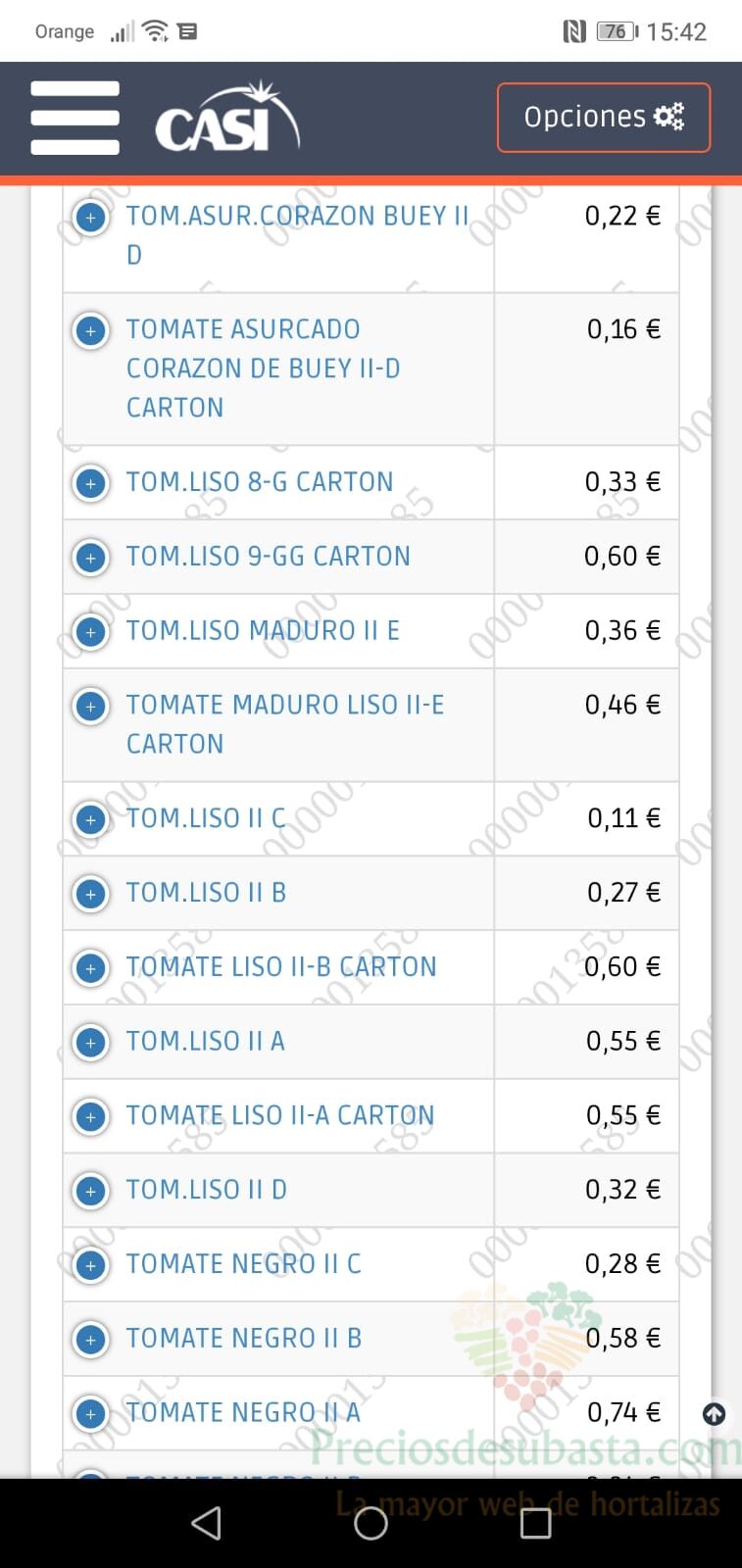The width and height of the screenshot is (742, 1568).
Task: Expand the TOM.LISO MADURO II E row
Action: [91, 632]
